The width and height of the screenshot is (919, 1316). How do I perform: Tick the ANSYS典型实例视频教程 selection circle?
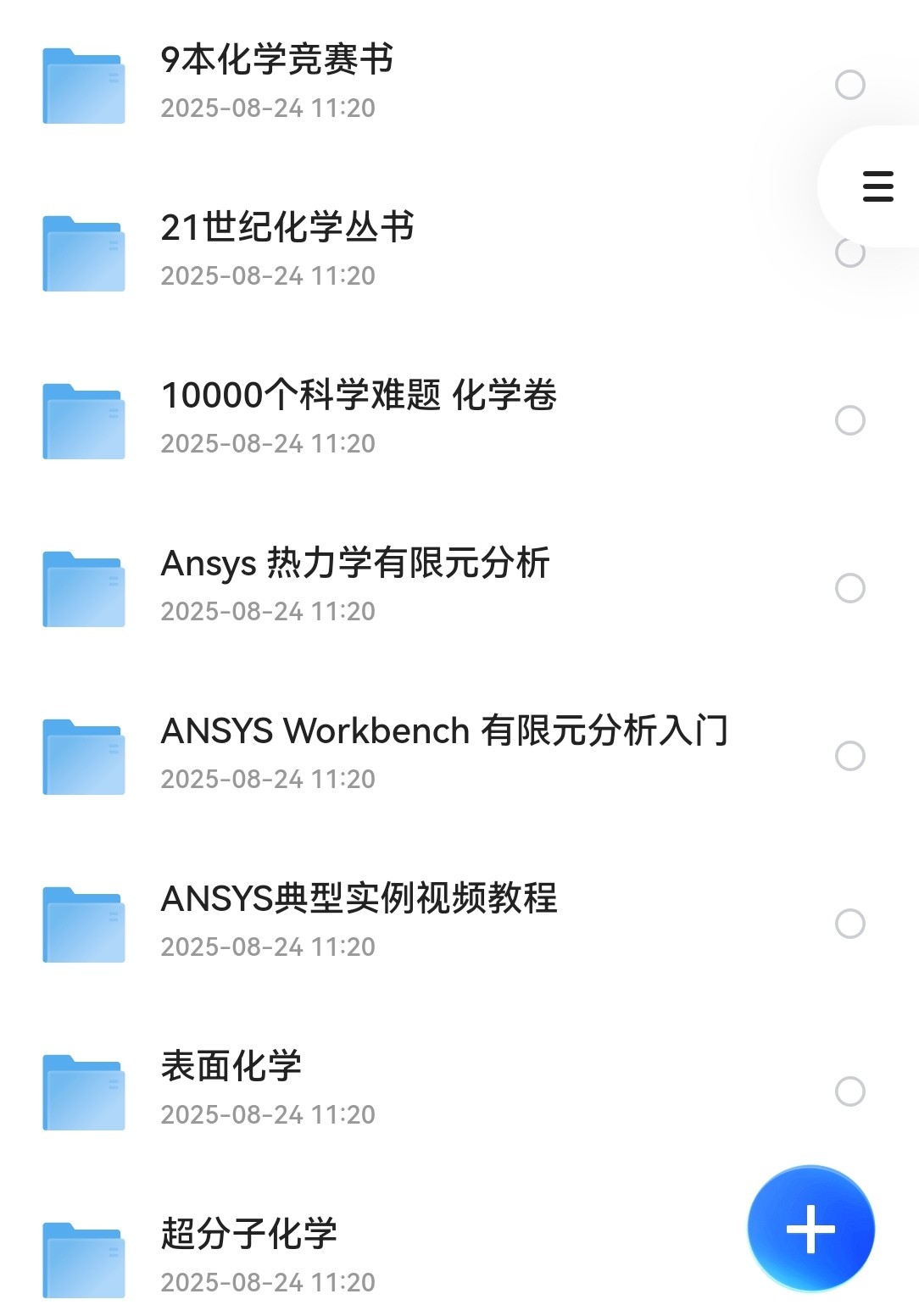(850, 924)
